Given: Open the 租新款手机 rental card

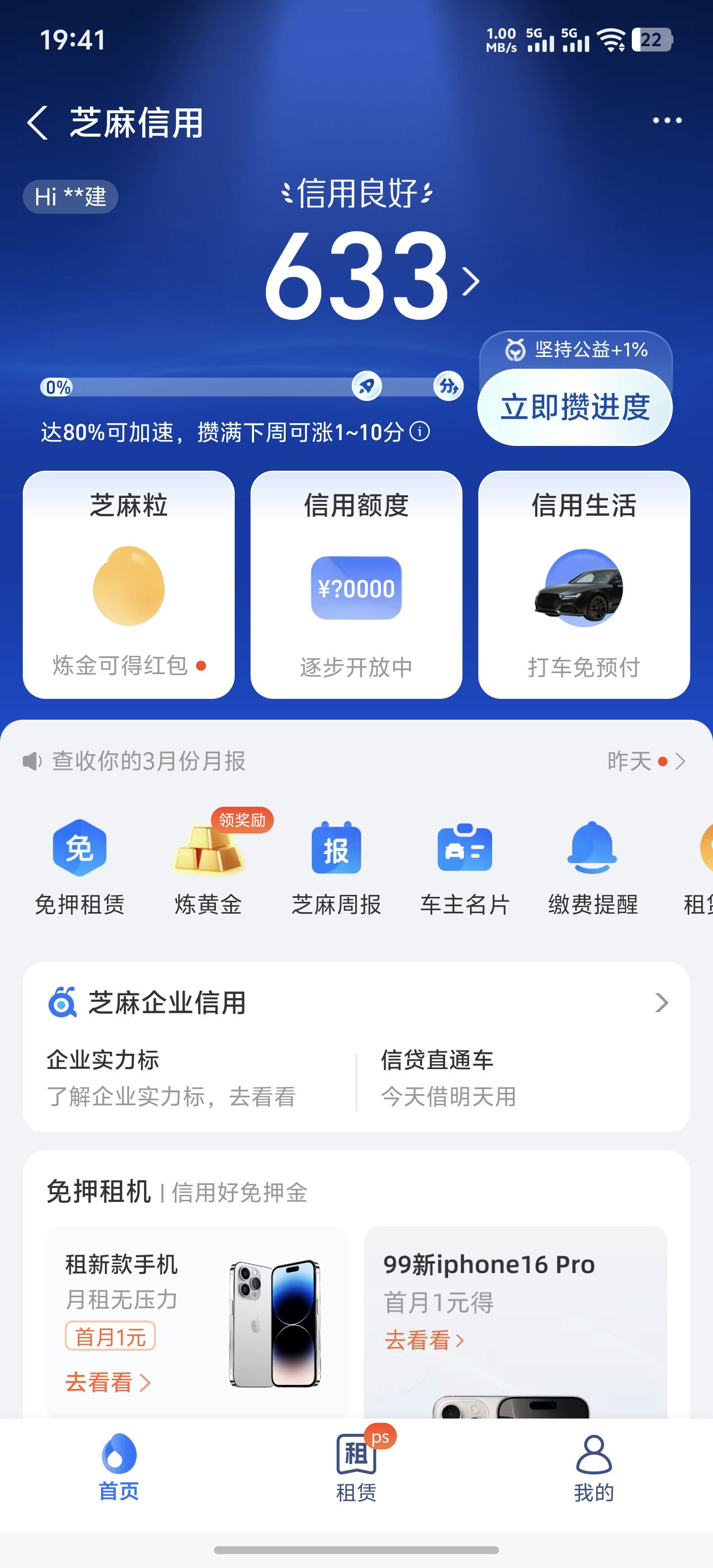Looking at the screenshot, I should (x=197, y=1321).
